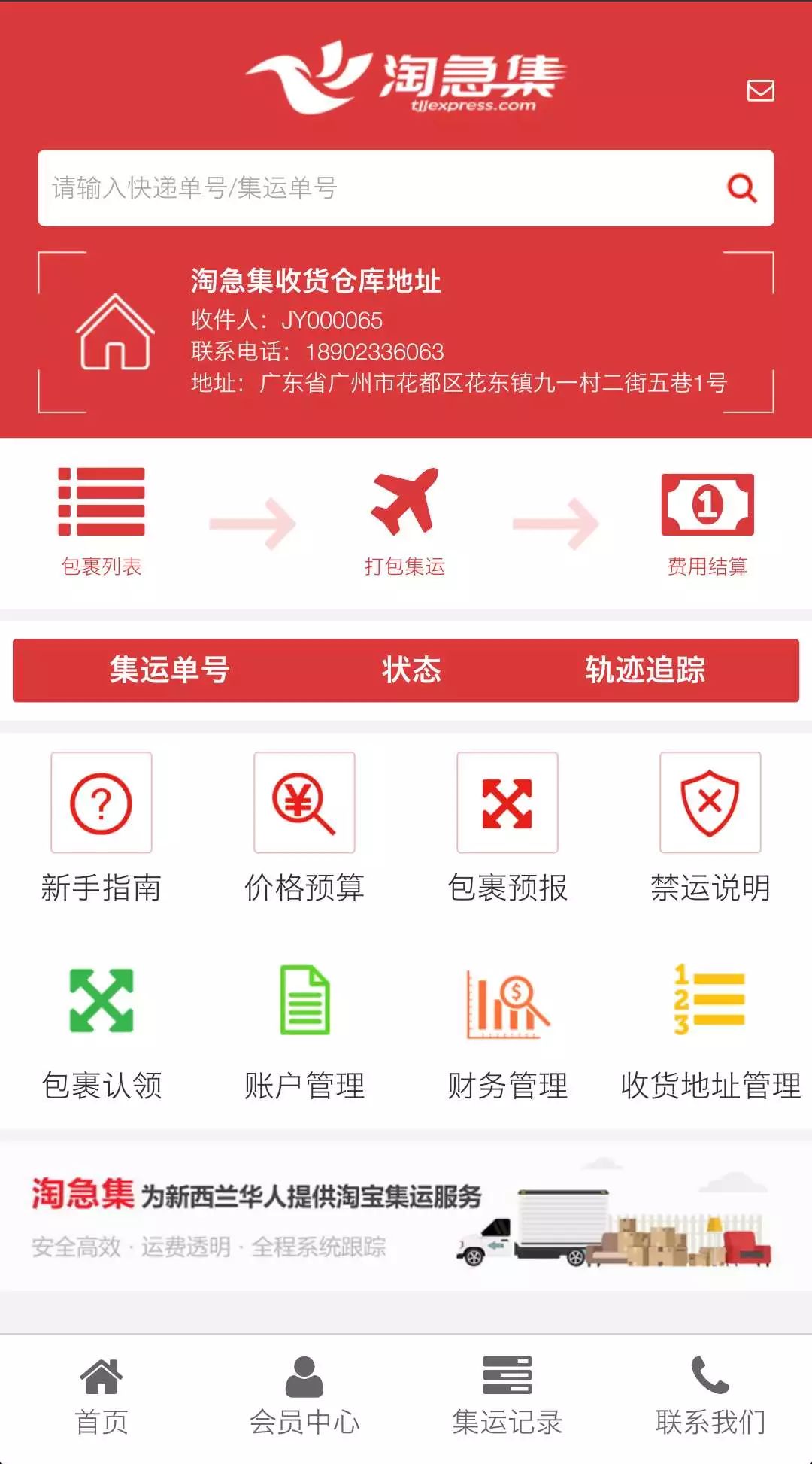
Task: Switch to 会员中心 member center tab
Action: point(304,1396)
